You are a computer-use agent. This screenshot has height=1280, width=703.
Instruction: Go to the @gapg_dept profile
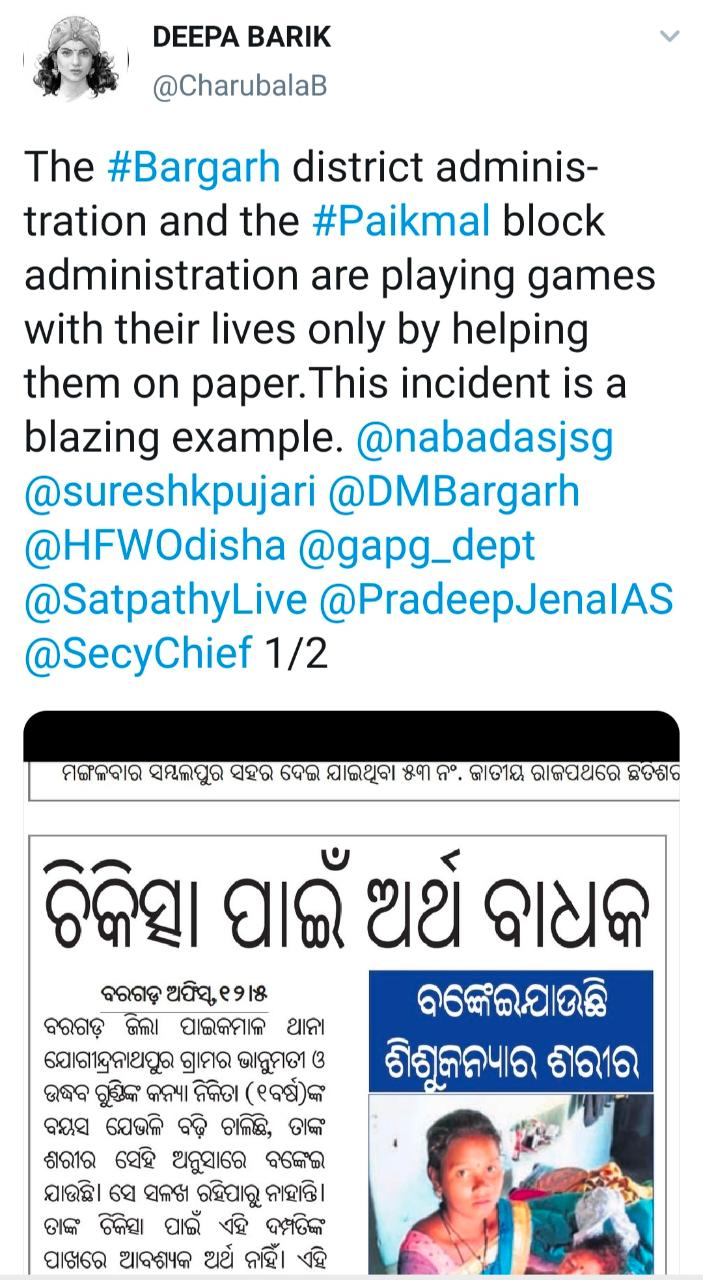tap(416, 545)
